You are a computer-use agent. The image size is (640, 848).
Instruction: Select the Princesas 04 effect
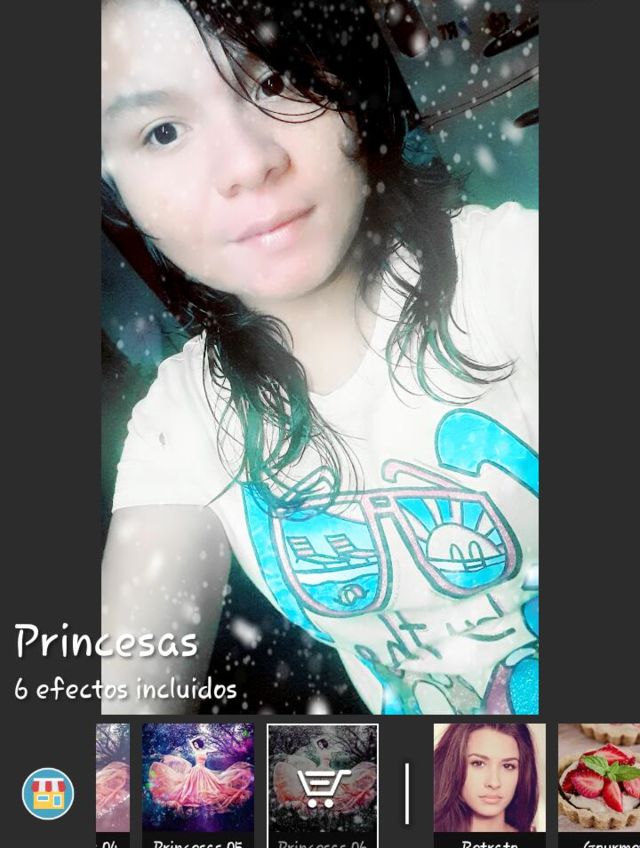click(112, 782)
